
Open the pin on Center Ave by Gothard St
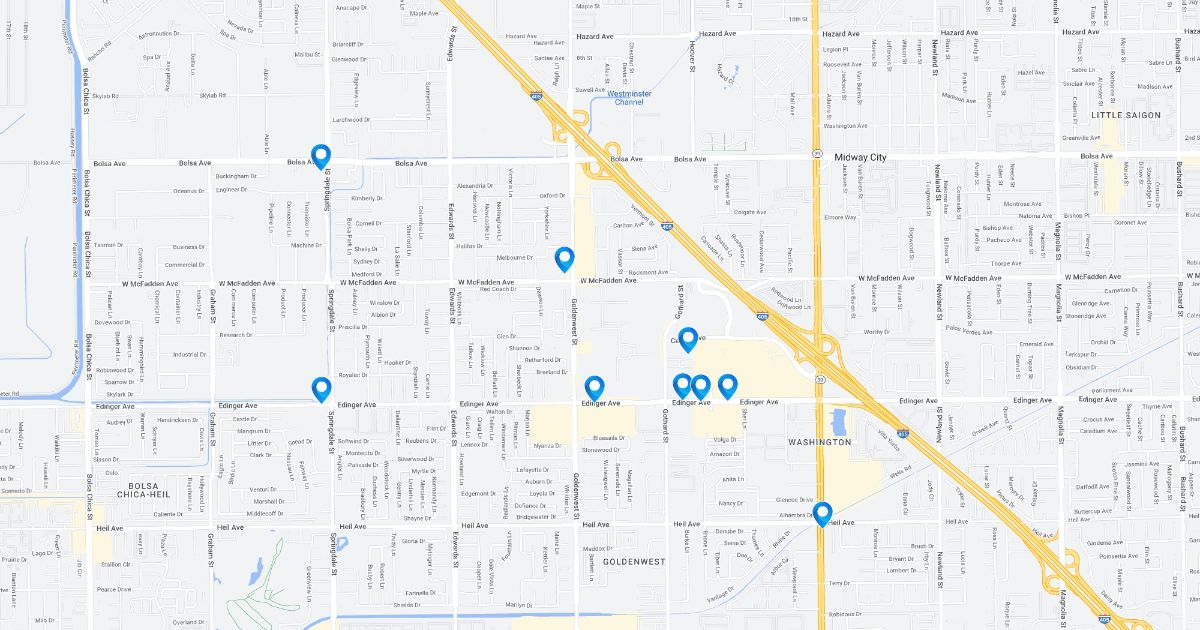(688, 339)
